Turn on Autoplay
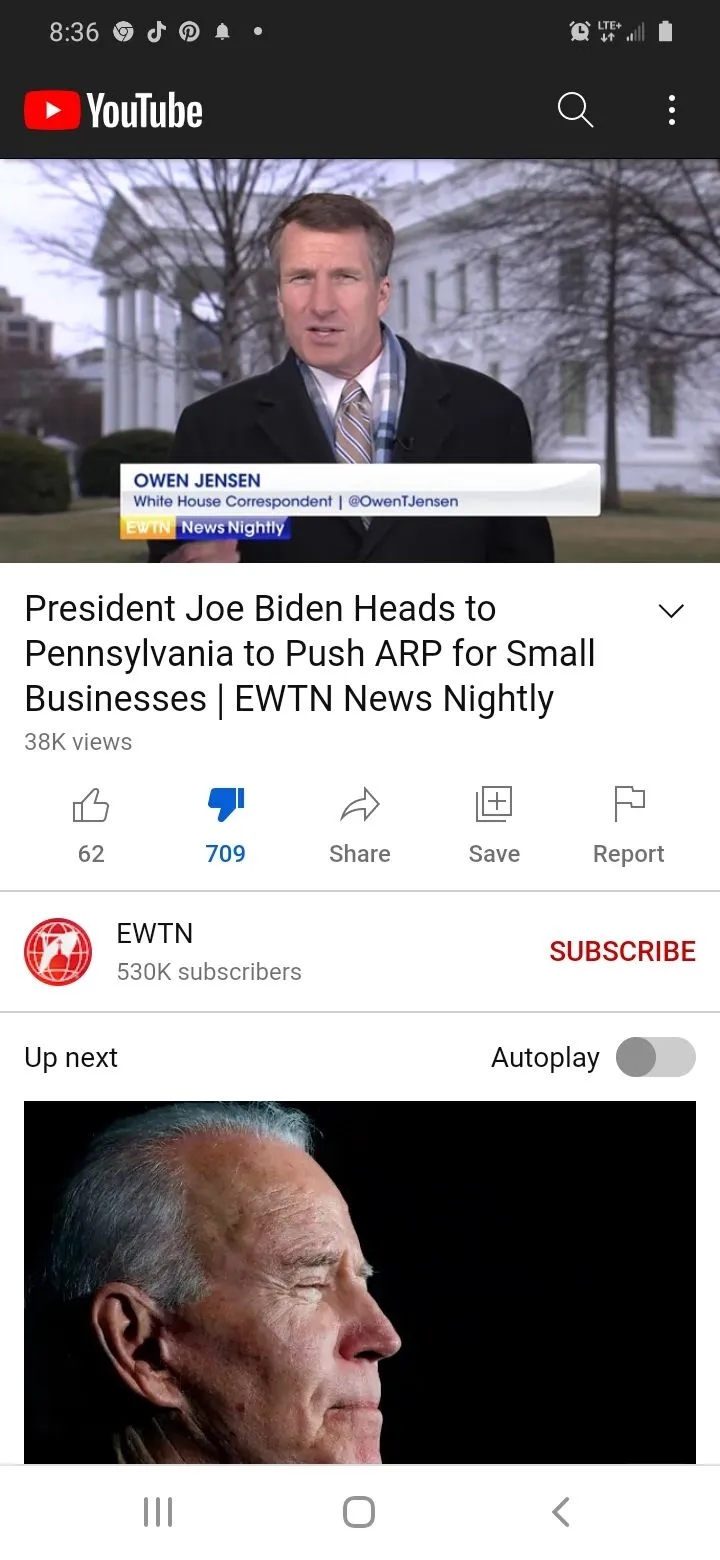This screenshot has width=720, height=1560. click(655, 1057)
